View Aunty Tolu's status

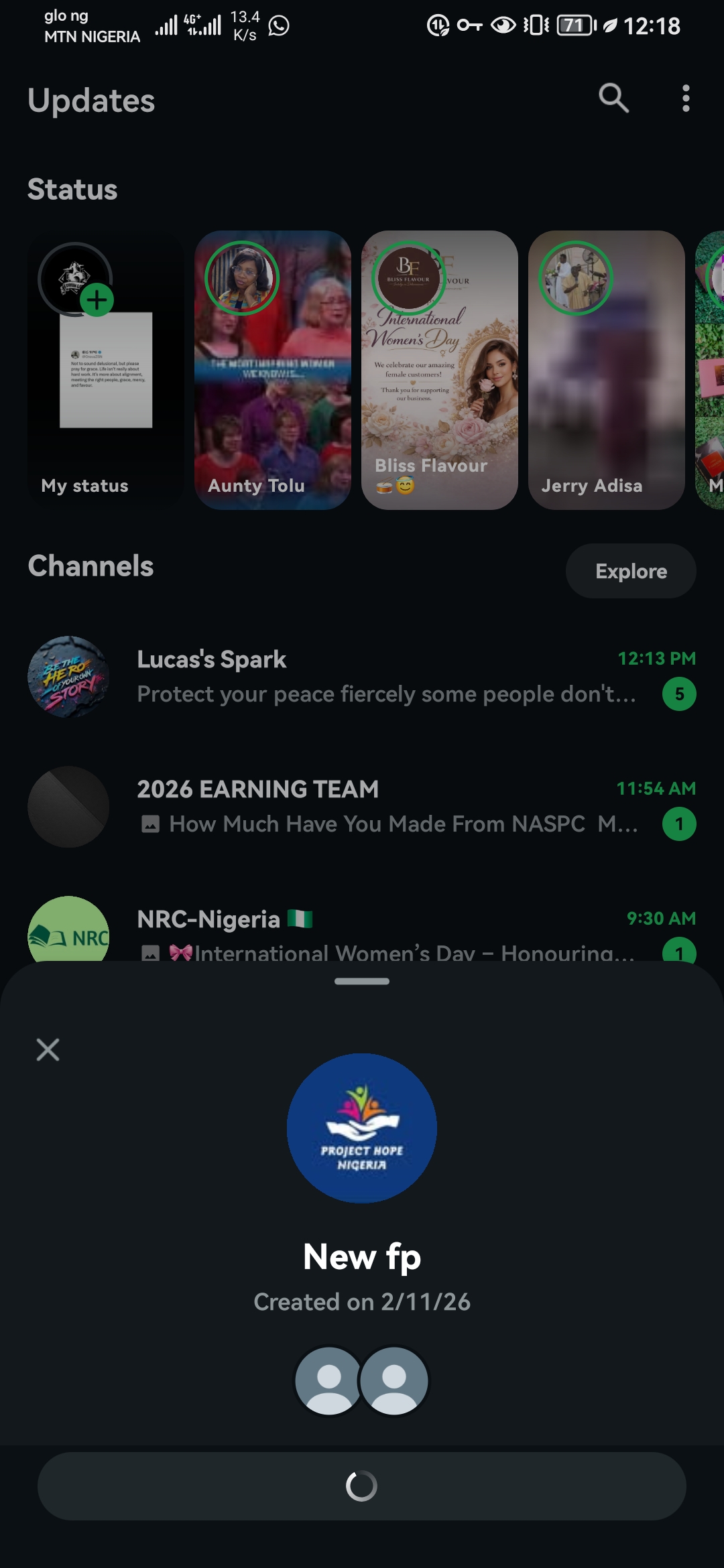click(272, 370)
